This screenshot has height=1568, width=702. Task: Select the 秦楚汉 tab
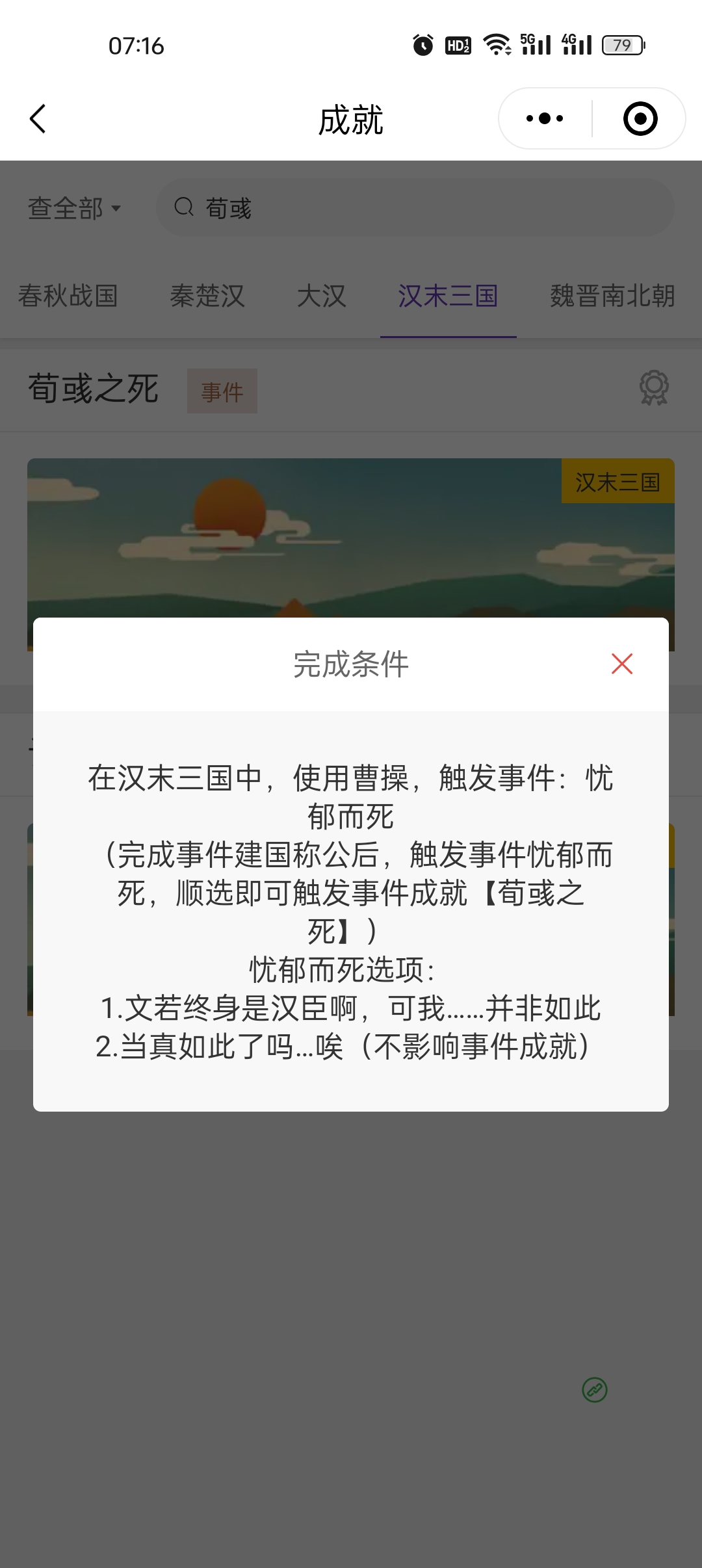207,296
